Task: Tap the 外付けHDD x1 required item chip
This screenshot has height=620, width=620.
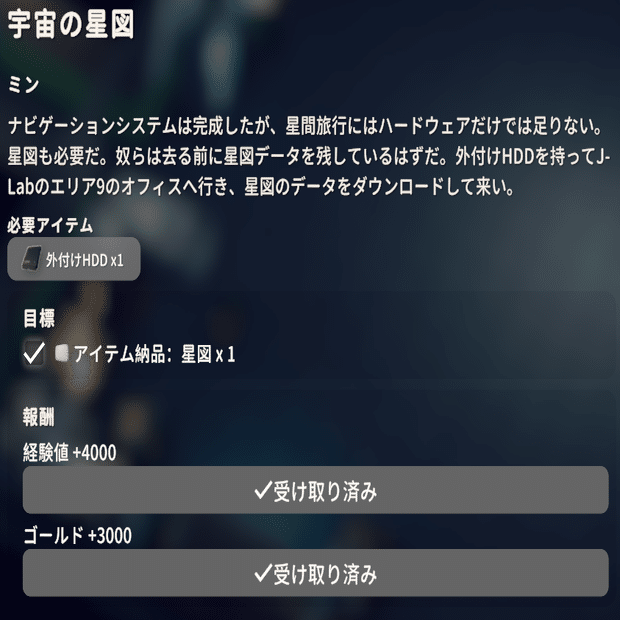Action: 73,260
